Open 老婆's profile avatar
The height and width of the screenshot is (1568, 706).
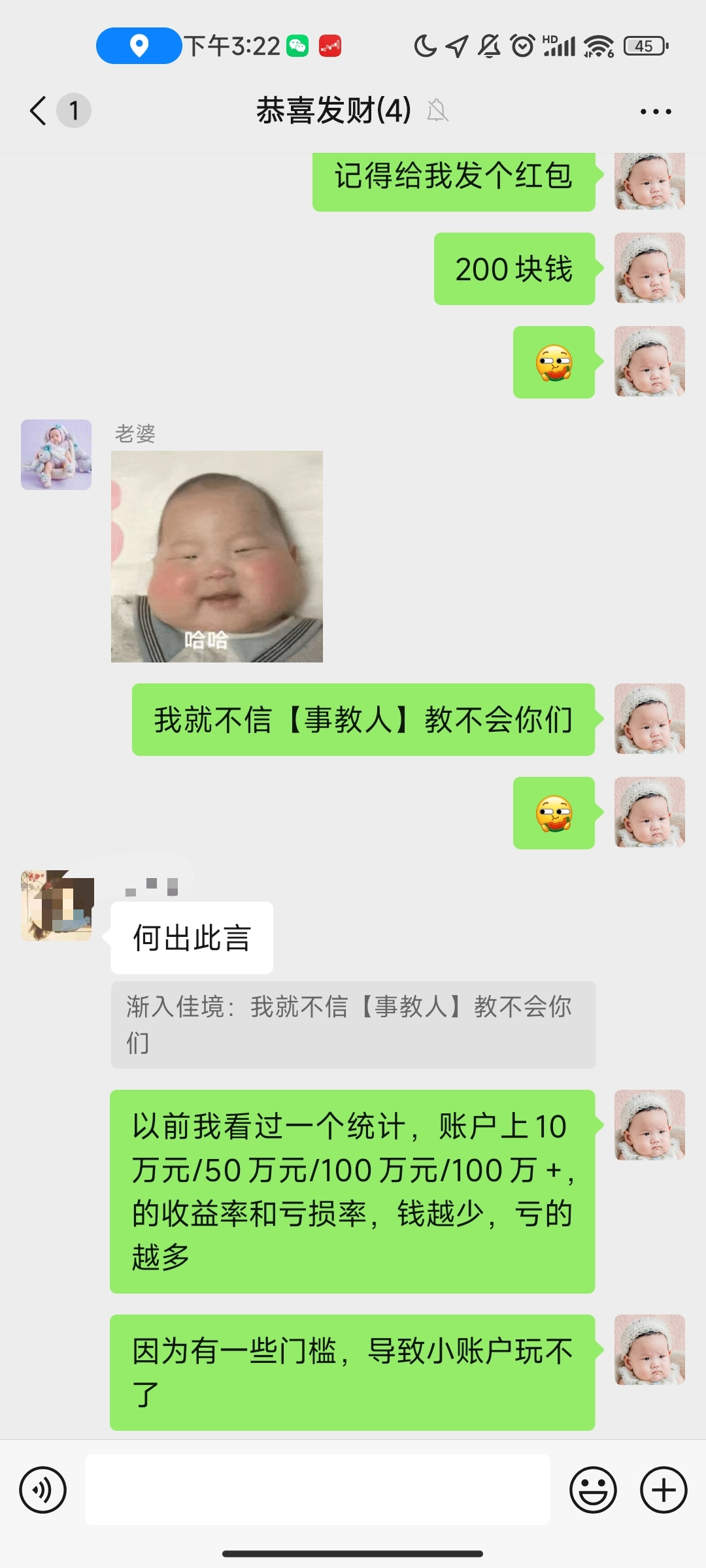(x=56, y=455)
